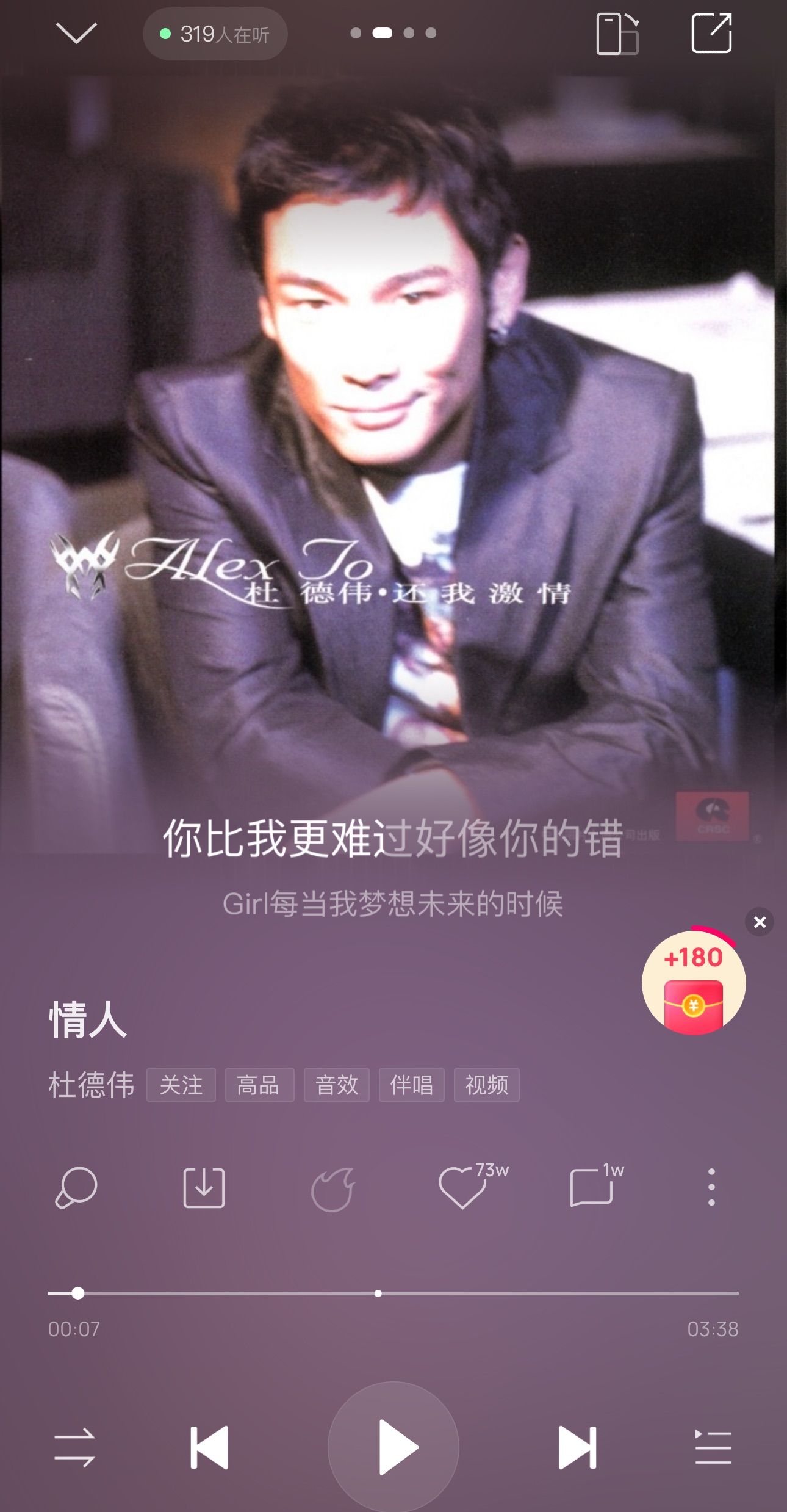Share the song 情人
The width and height of the screenshot is (787, 1512).
point(711,34)
